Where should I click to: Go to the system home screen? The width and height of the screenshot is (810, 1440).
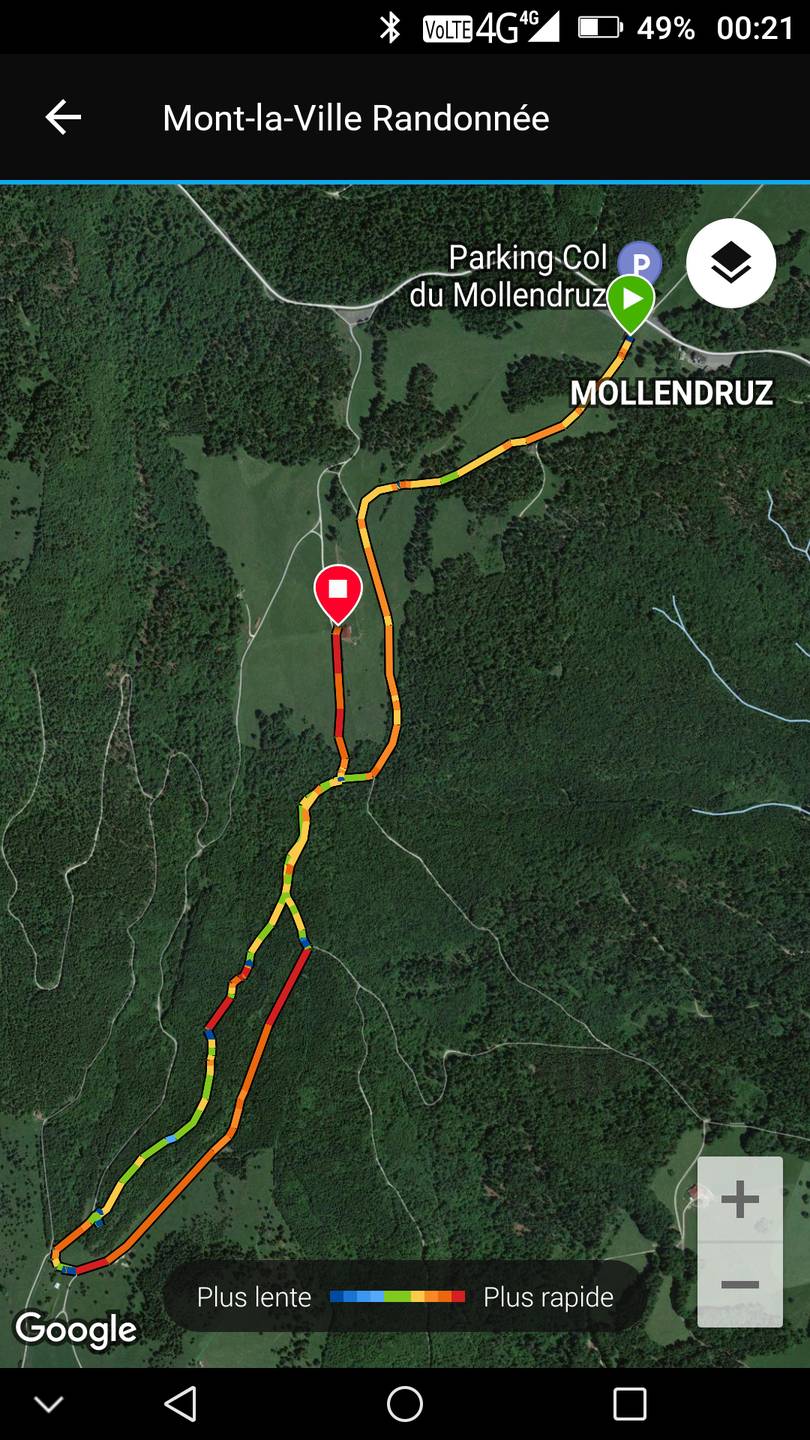pos(405,1404)
